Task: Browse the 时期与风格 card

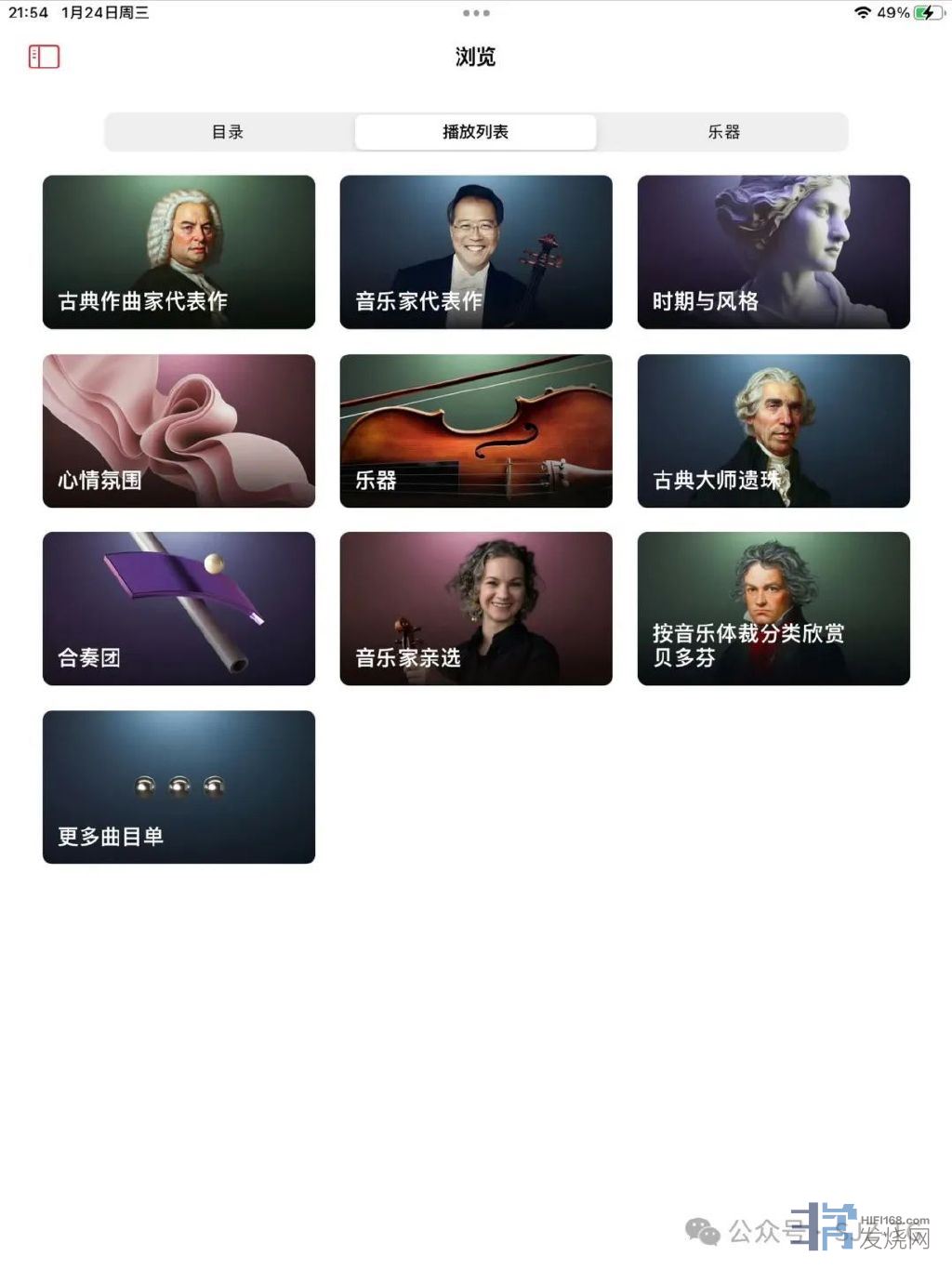Action: (x=773, y=252)
